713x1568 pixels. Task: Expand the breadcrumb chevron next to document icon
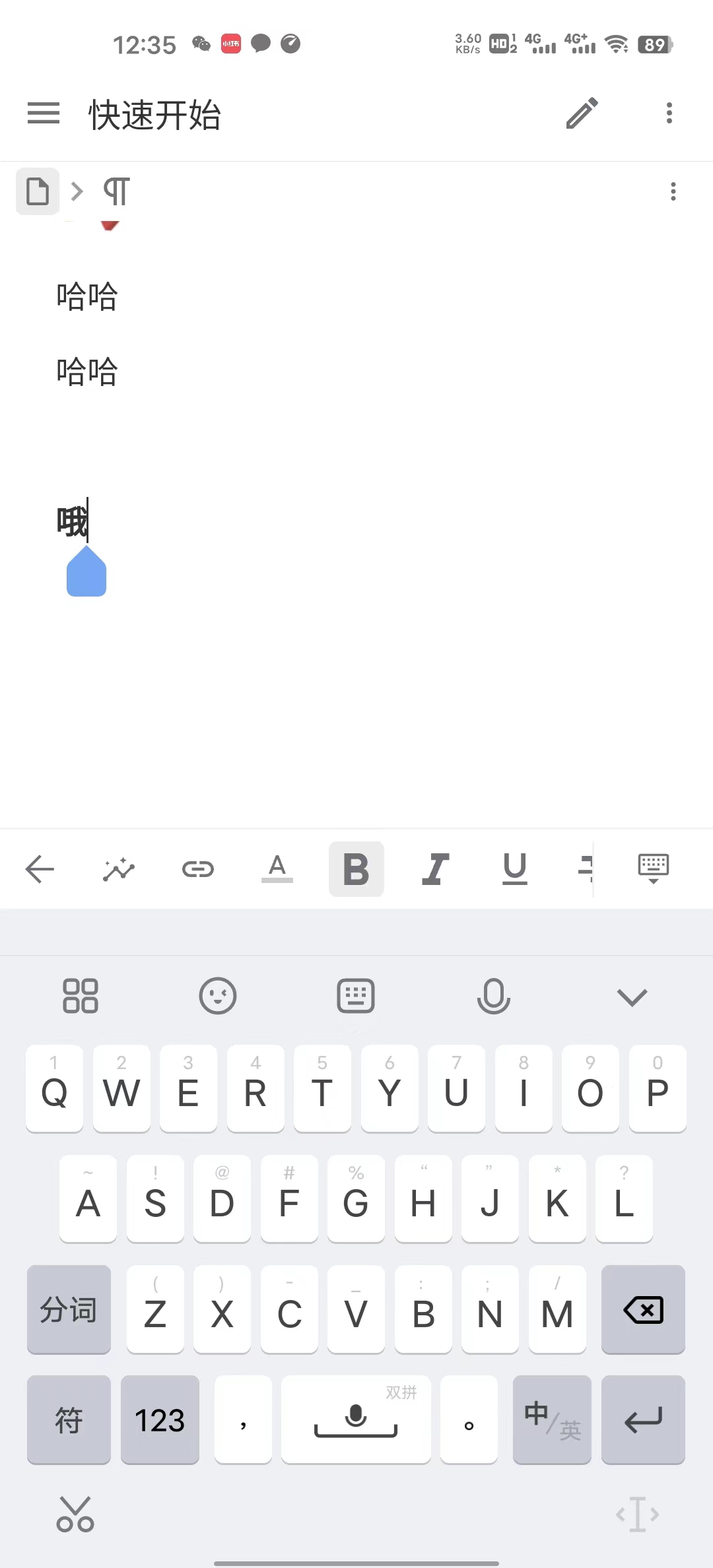pos(77,191)
